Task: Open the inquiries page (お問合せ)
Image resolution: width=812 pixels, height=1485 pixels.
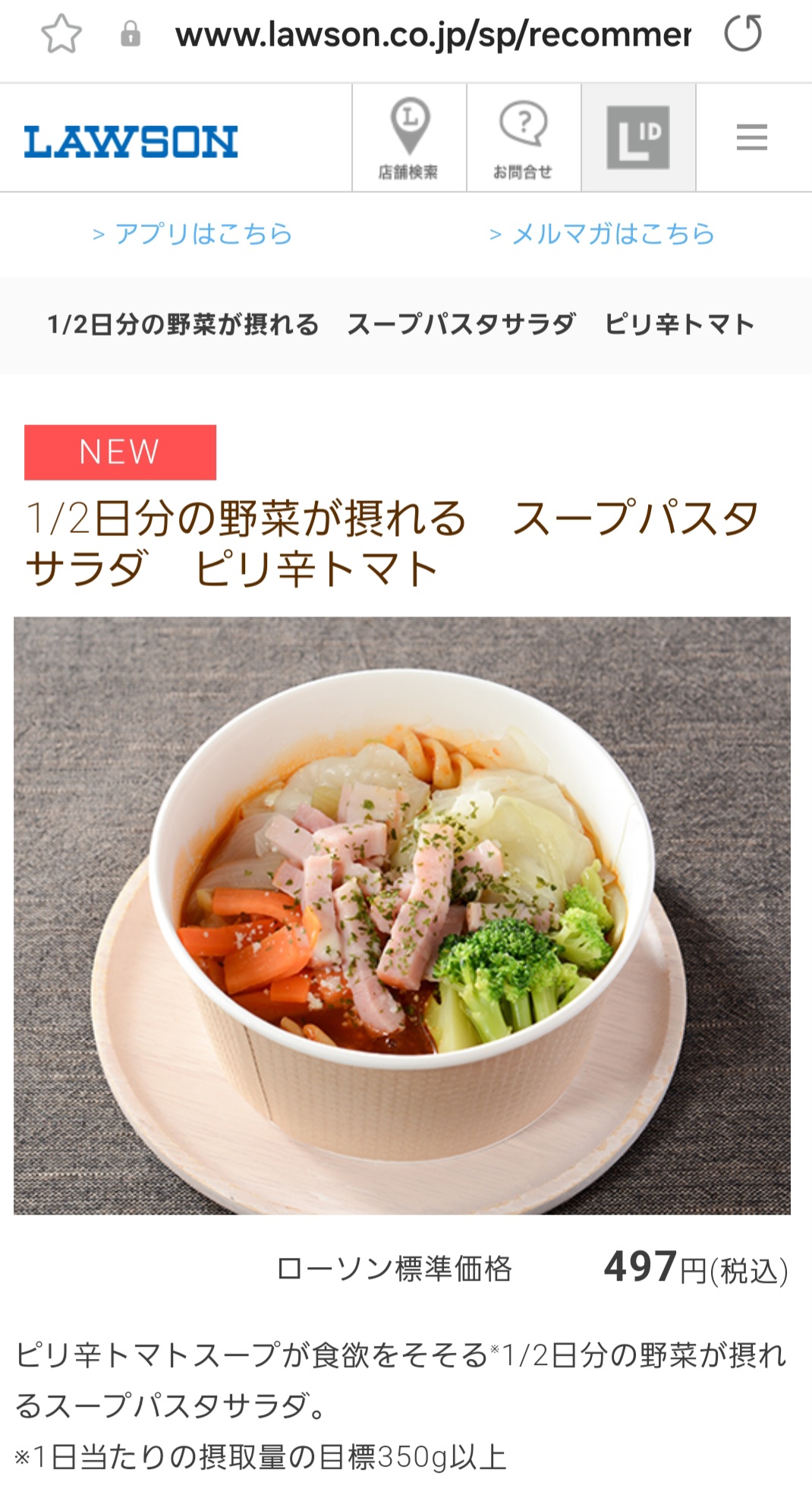Action: tap(524, 138)
